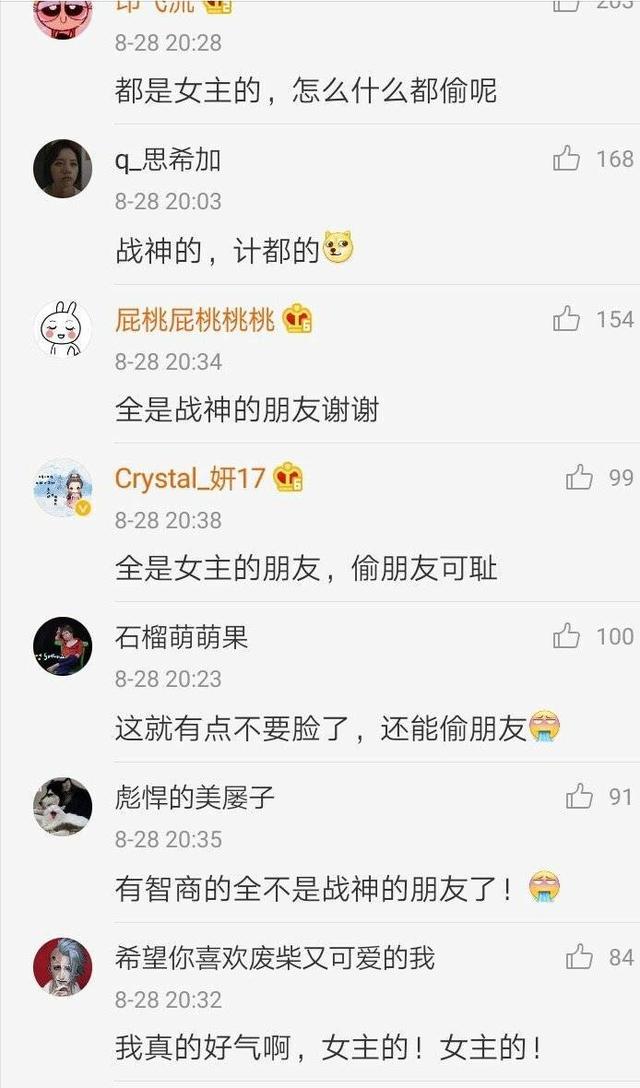
Task: Open the avatar of 希望你喜欢废柴又可爱的我
Action: point(63,967)
